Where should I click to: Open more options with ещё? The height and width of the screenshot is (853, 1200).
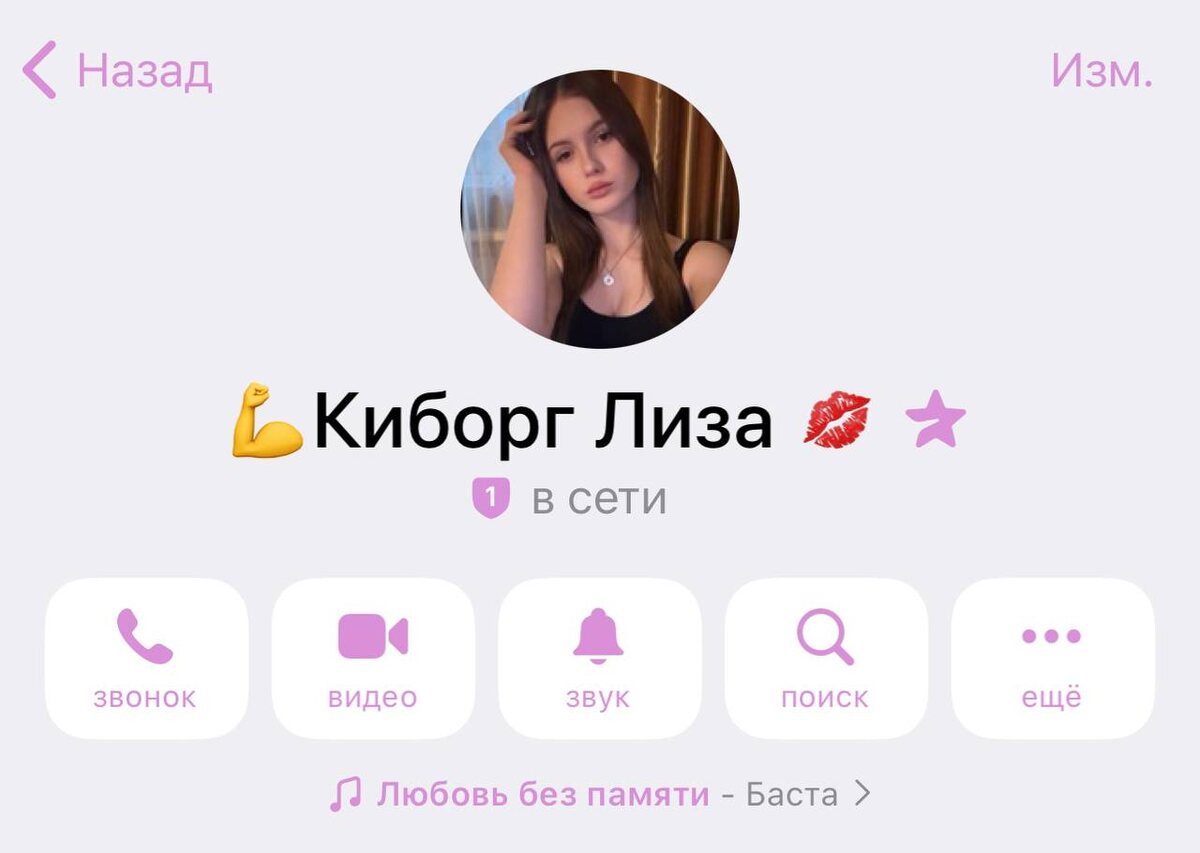coord(1052,658)
